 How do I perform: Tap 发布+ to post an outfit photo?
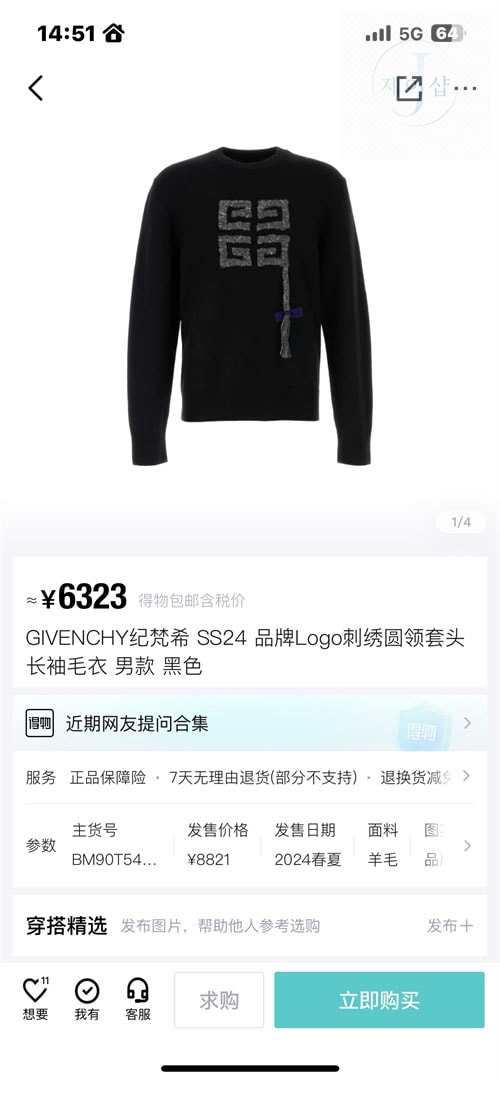click(450, 926)
